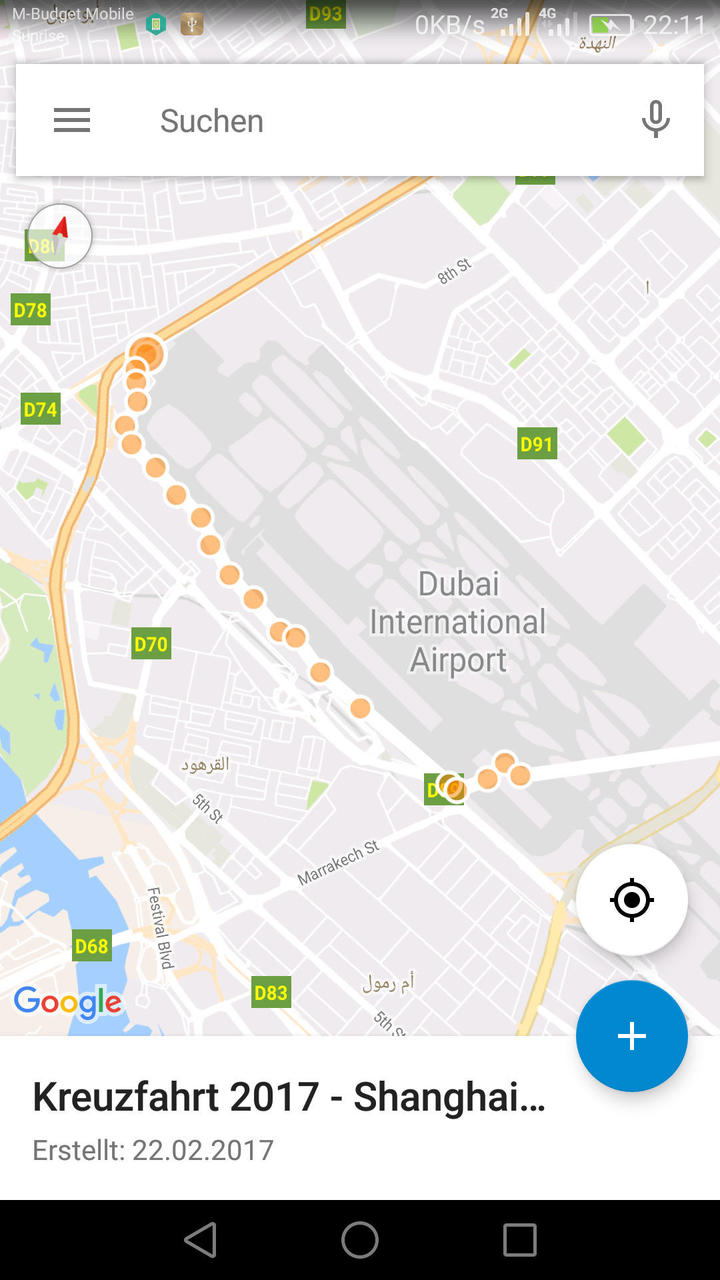
Task: Reset map orientation with the compass
Action: click(x=60, y=236)
